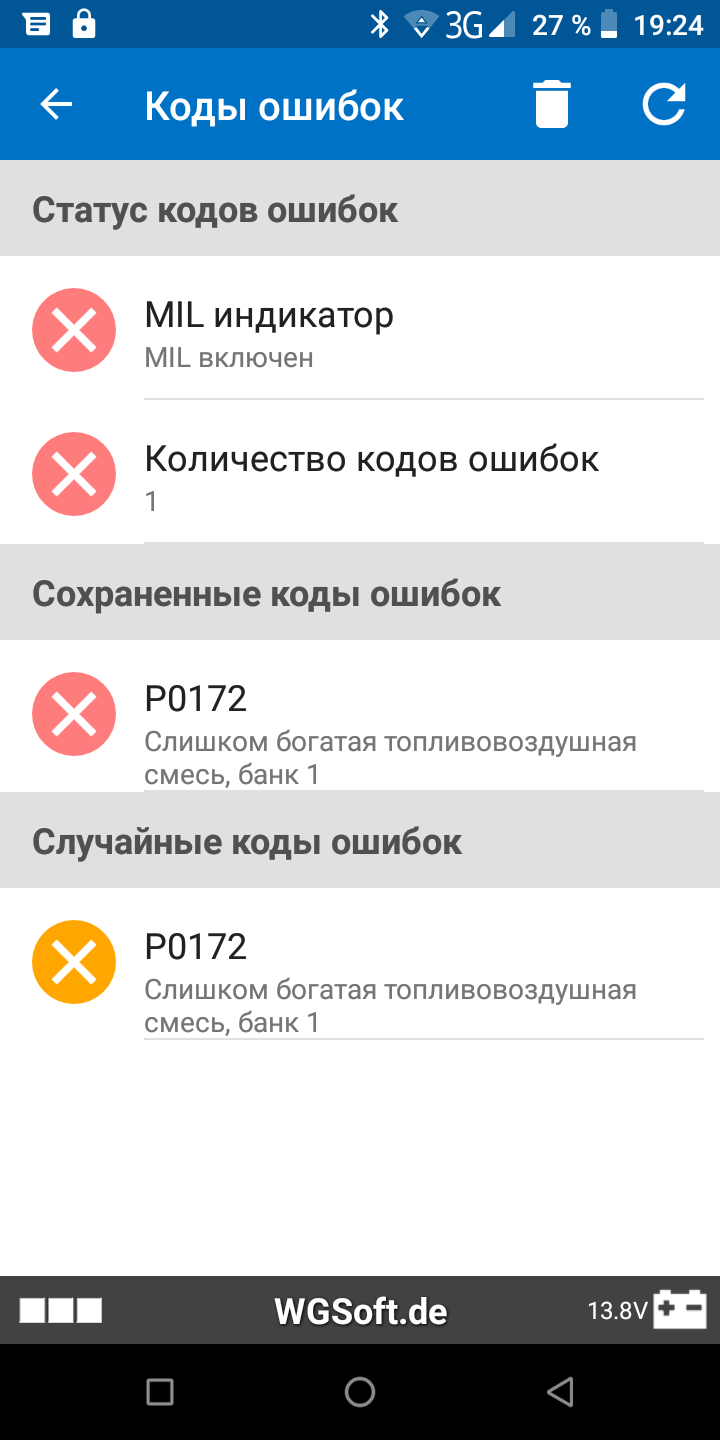Open P0172 under Сохраненные коды ошибок

(x=360, y=716)
